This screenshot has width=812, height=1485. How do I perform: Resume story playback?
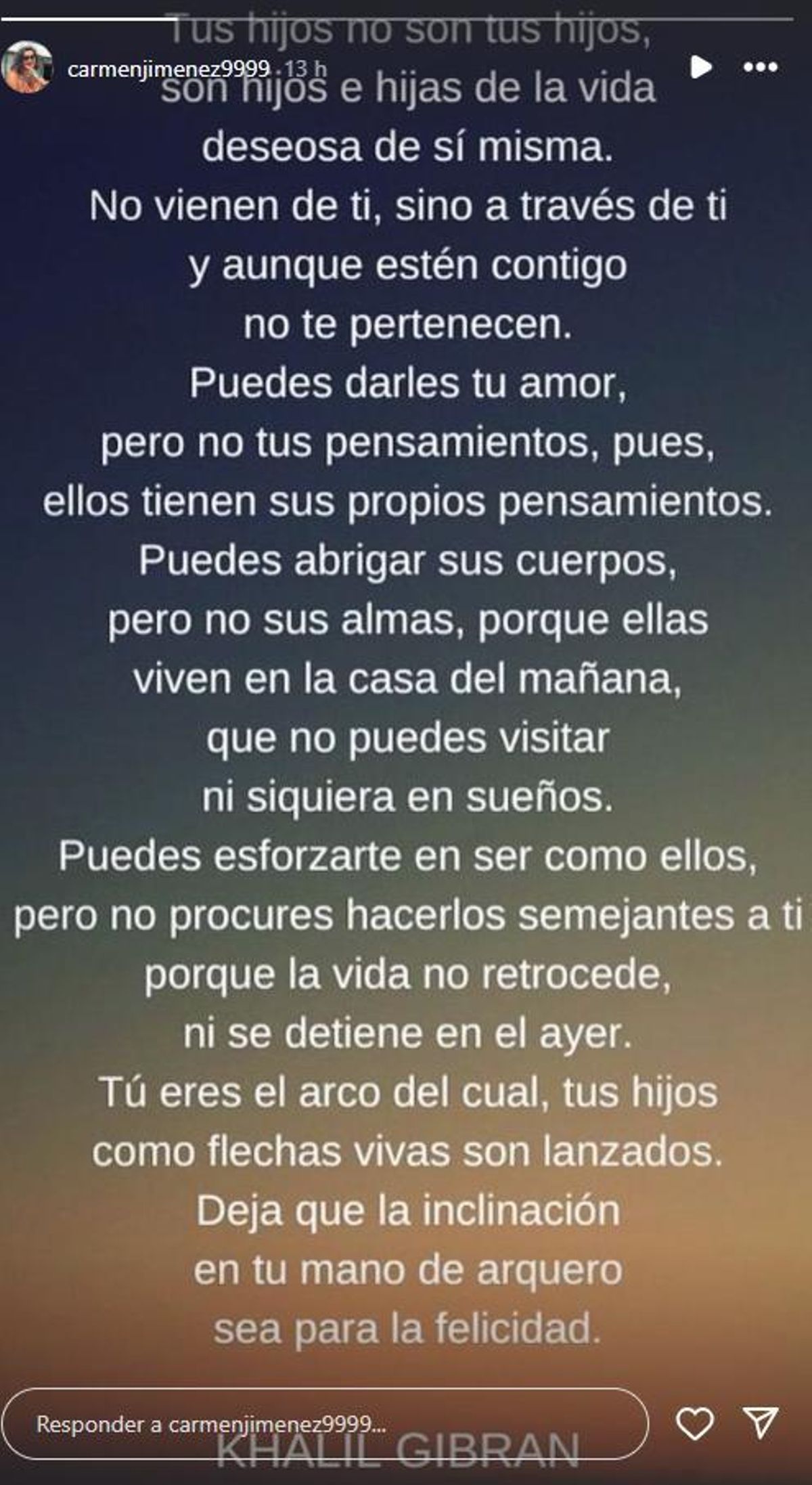point(700,67)
